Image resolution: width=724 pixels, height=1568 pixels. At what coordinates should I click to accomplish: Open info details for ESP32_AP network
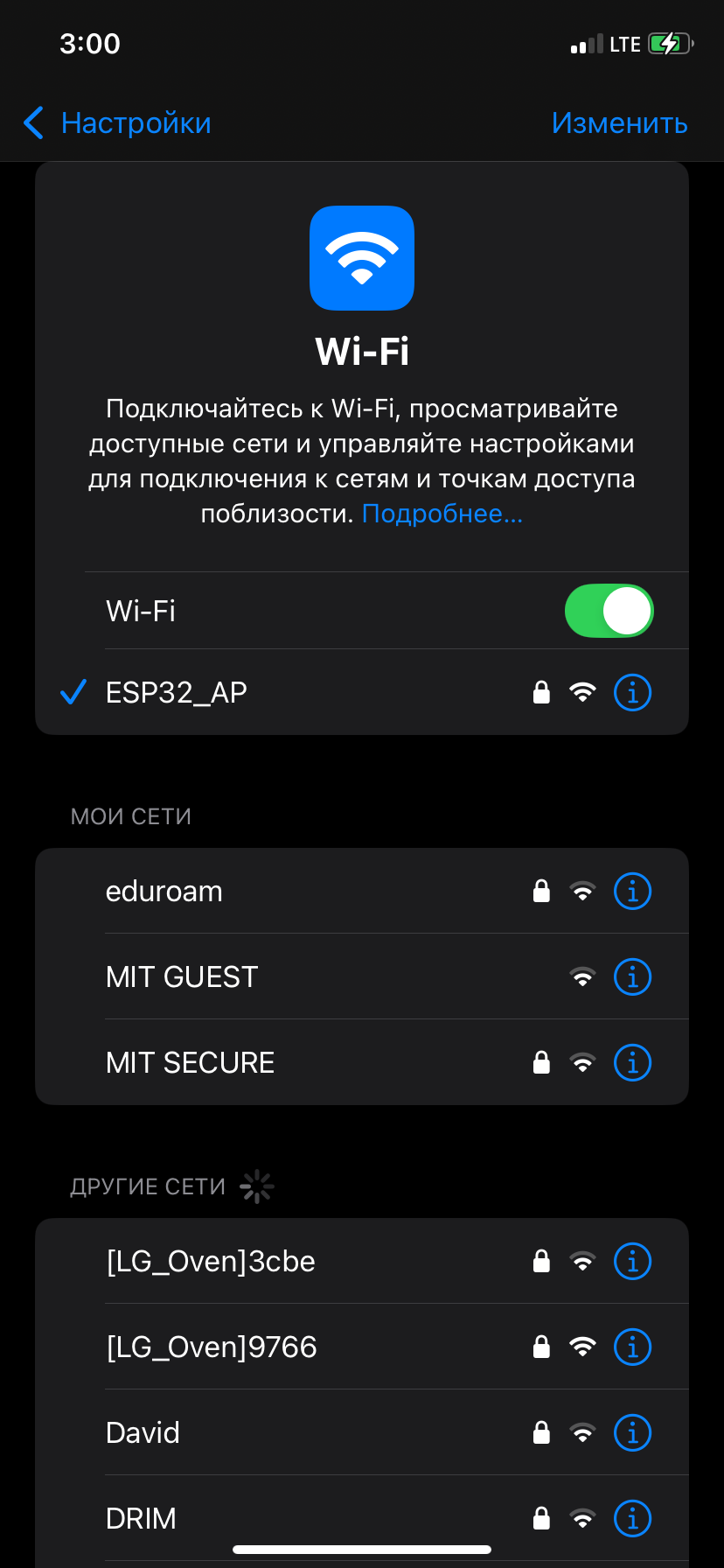click(632, 692)
